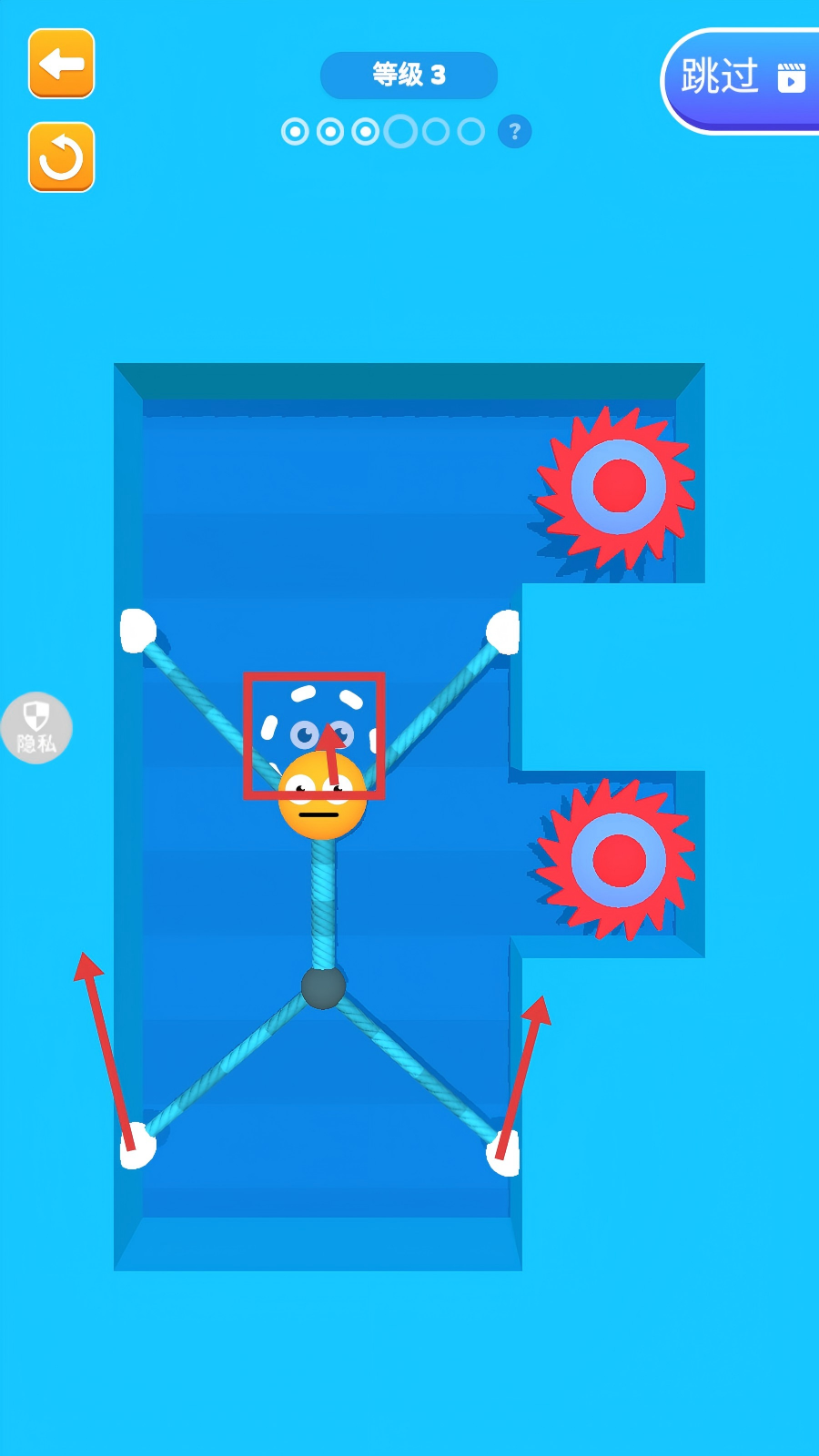Tap the bottom-left white rope anchor
The image size is (819, 1456).
point(137,1145)
